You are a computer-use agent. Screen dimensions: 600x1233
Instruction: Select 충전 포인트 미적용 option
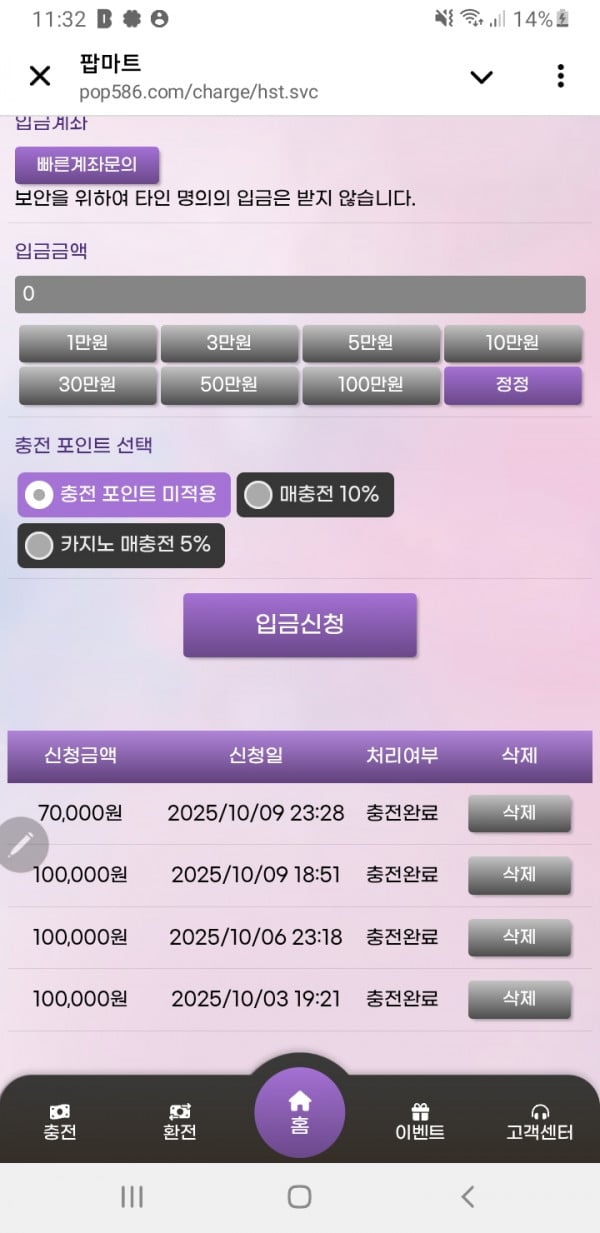[124, 494]
